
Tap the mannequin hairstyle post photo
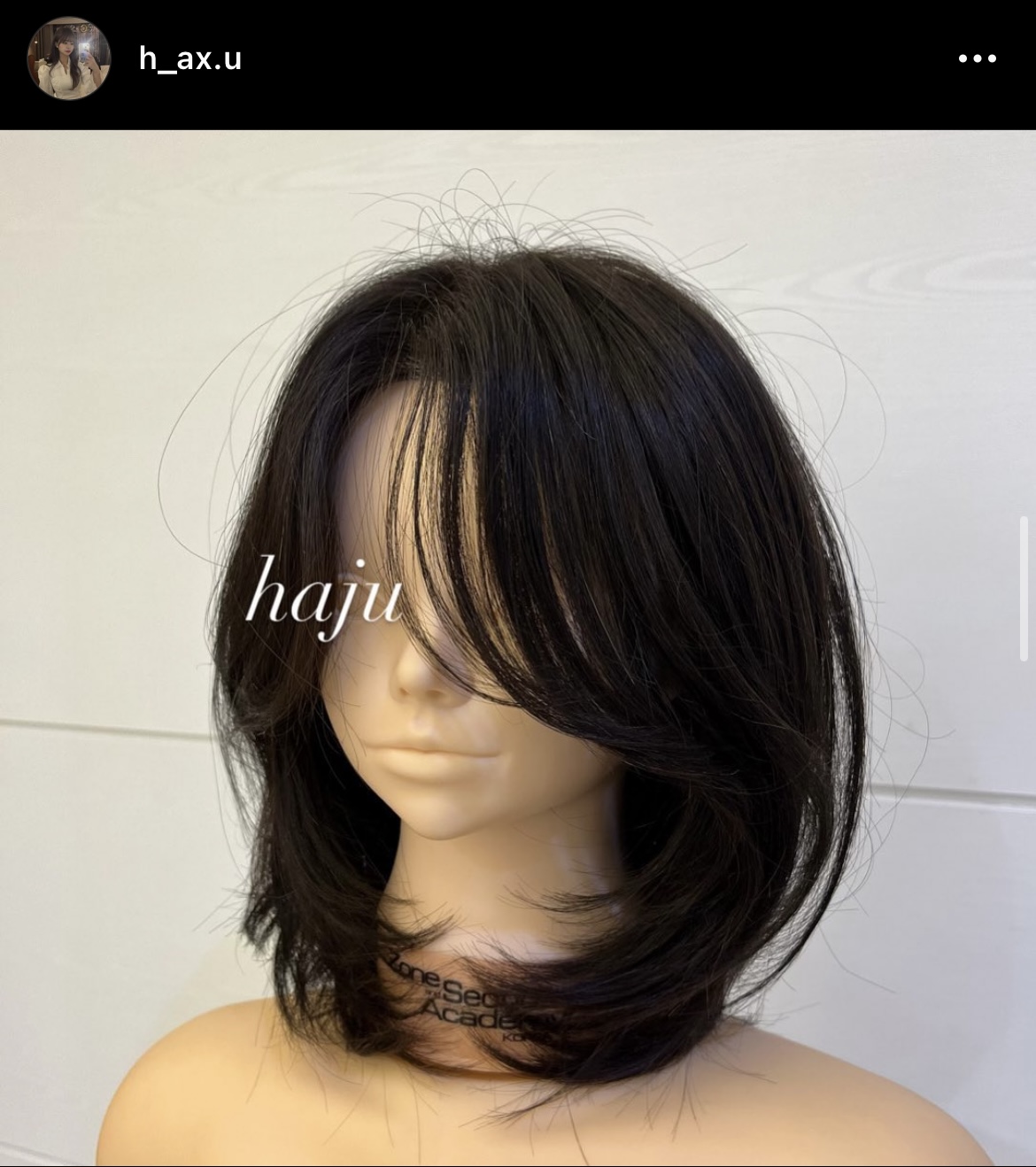click(518, 648)
